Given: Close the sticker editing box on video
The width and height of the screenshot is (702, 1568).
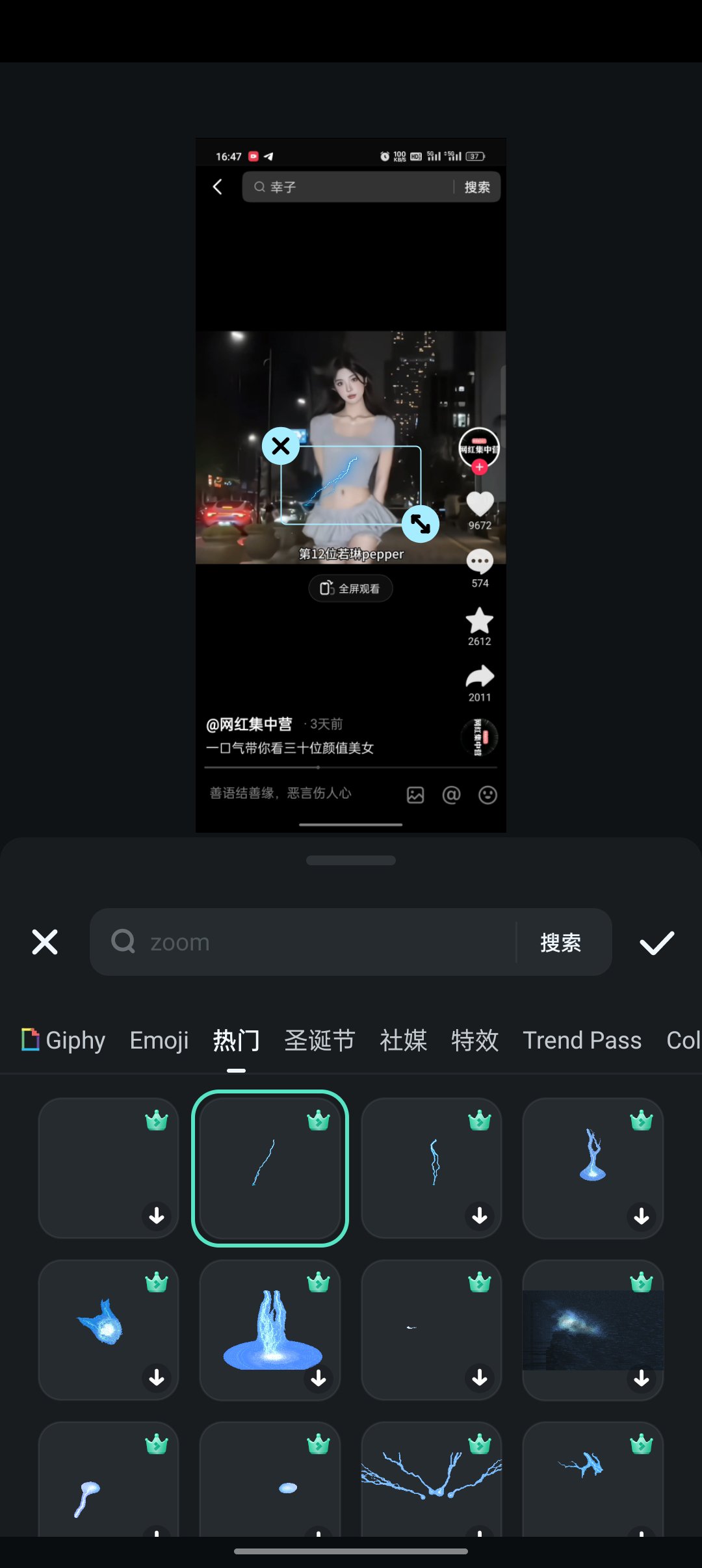Looking at the screenshot, I should pyautogui.click(x=281, y=446).
